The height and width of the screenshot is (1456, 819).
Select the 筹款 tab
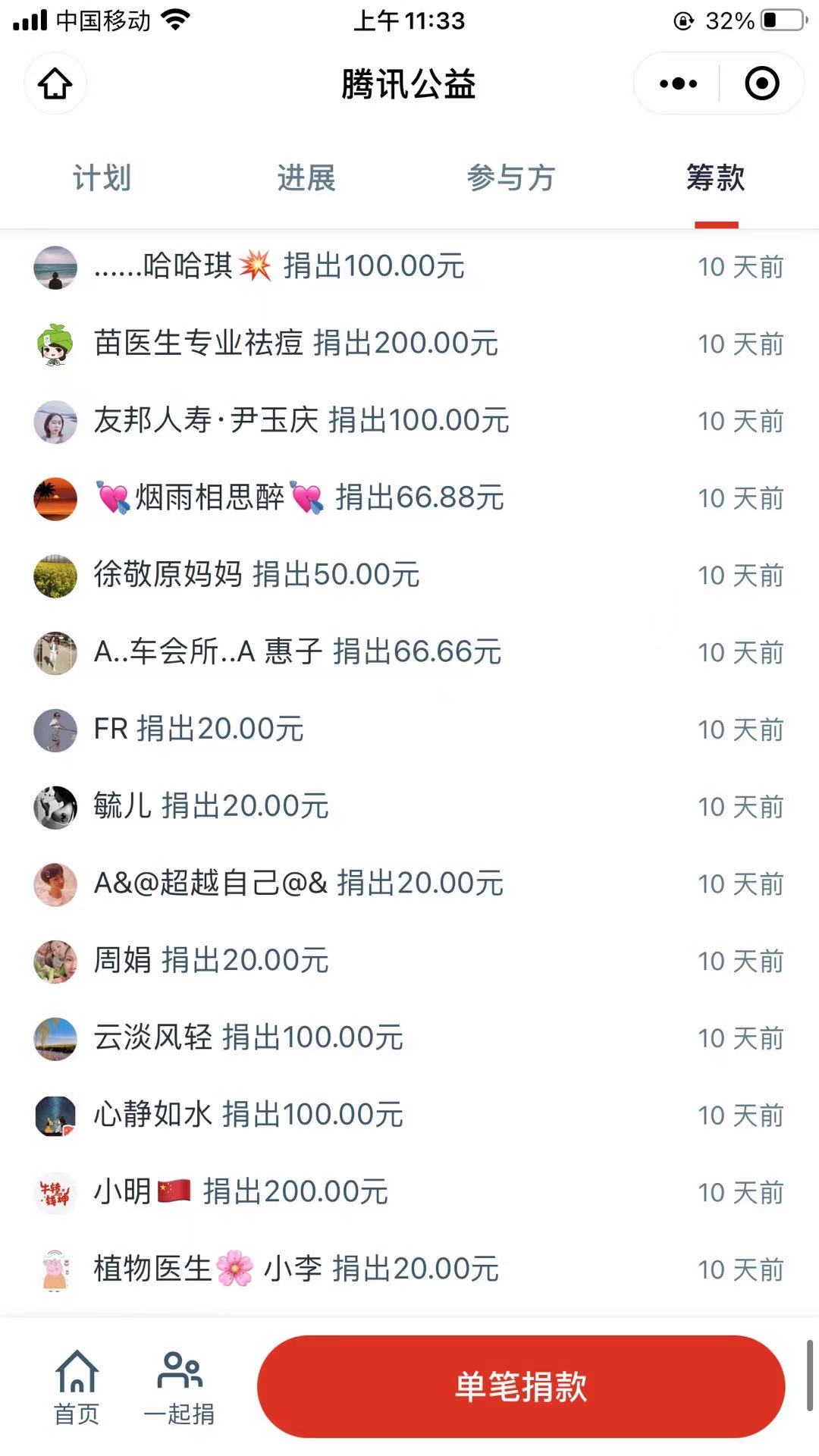[x=715, y=178]
